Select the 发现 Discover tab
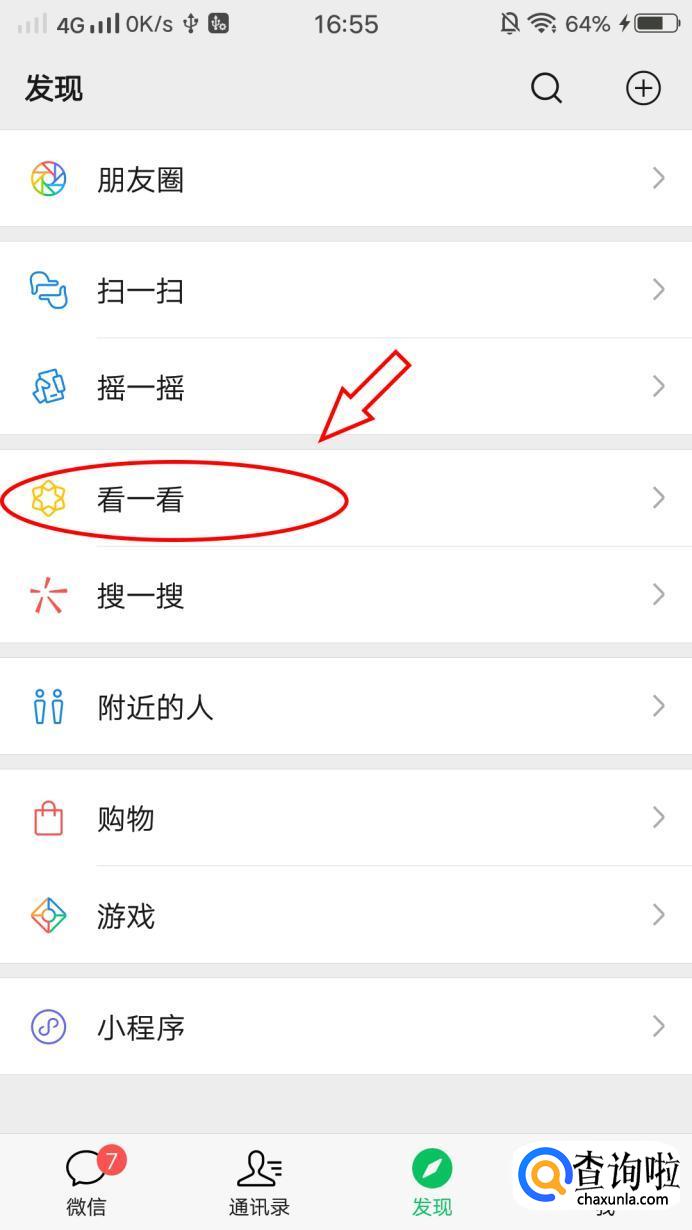 432,1181
